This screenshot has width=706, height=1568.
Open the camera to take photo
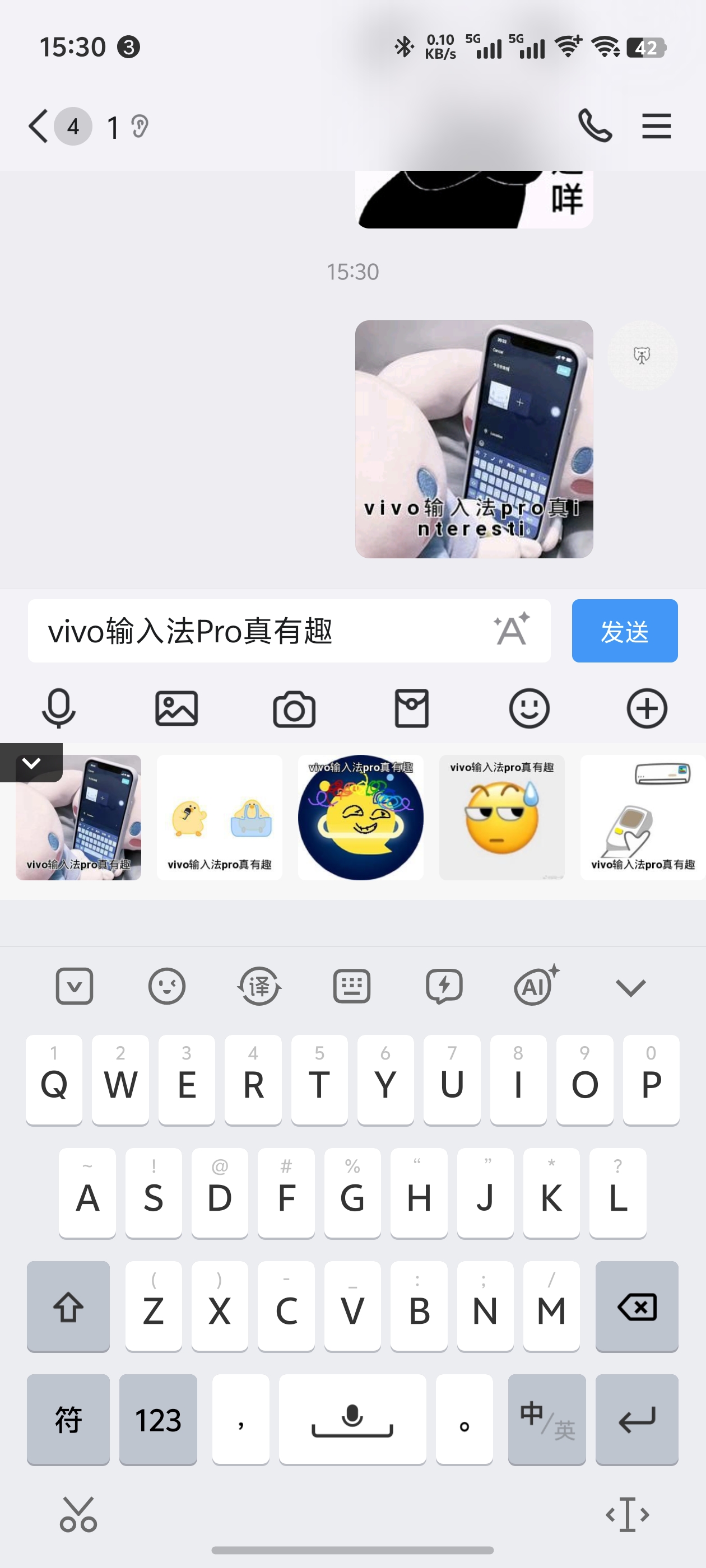point(294,708)
